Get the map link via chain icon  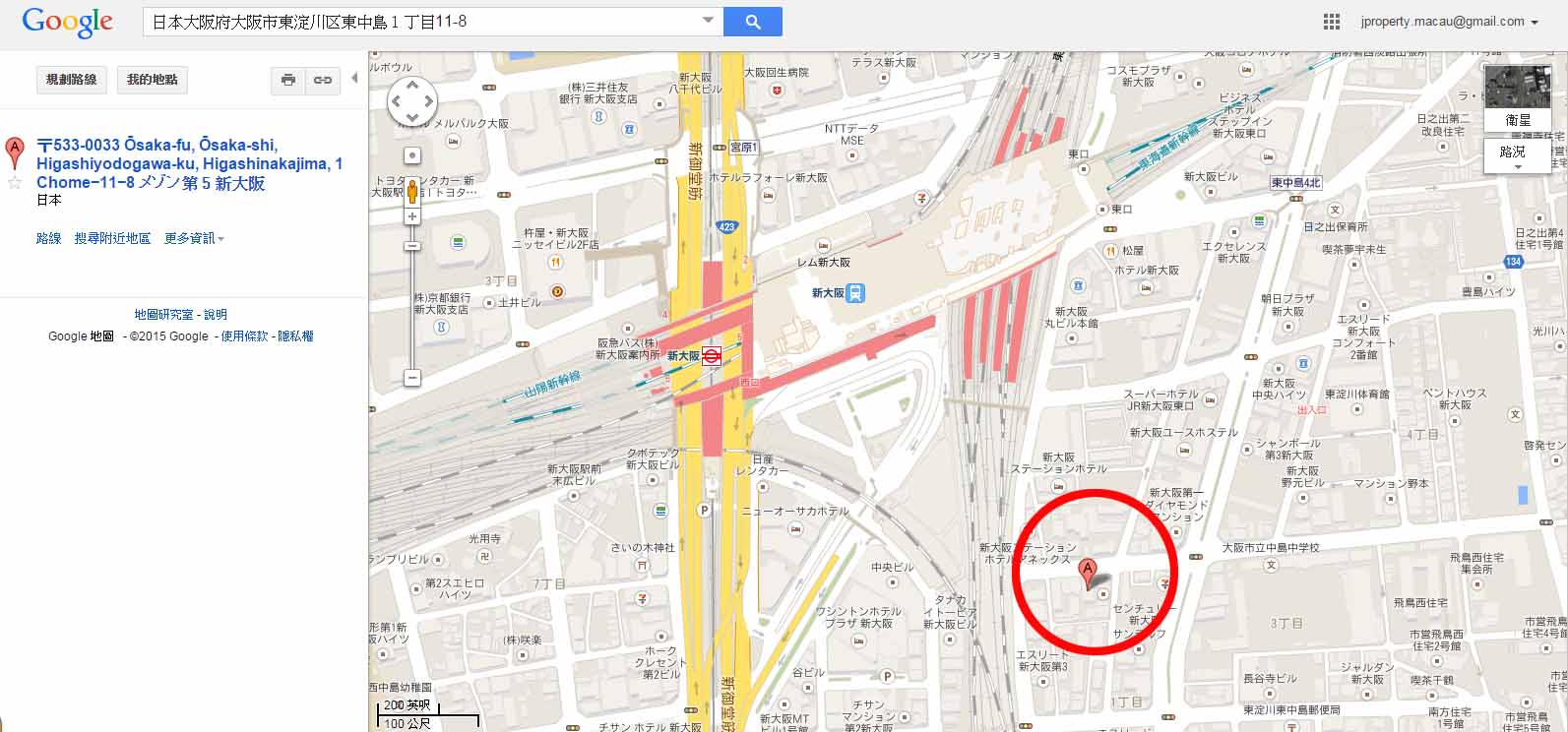(x=323, y=80)
